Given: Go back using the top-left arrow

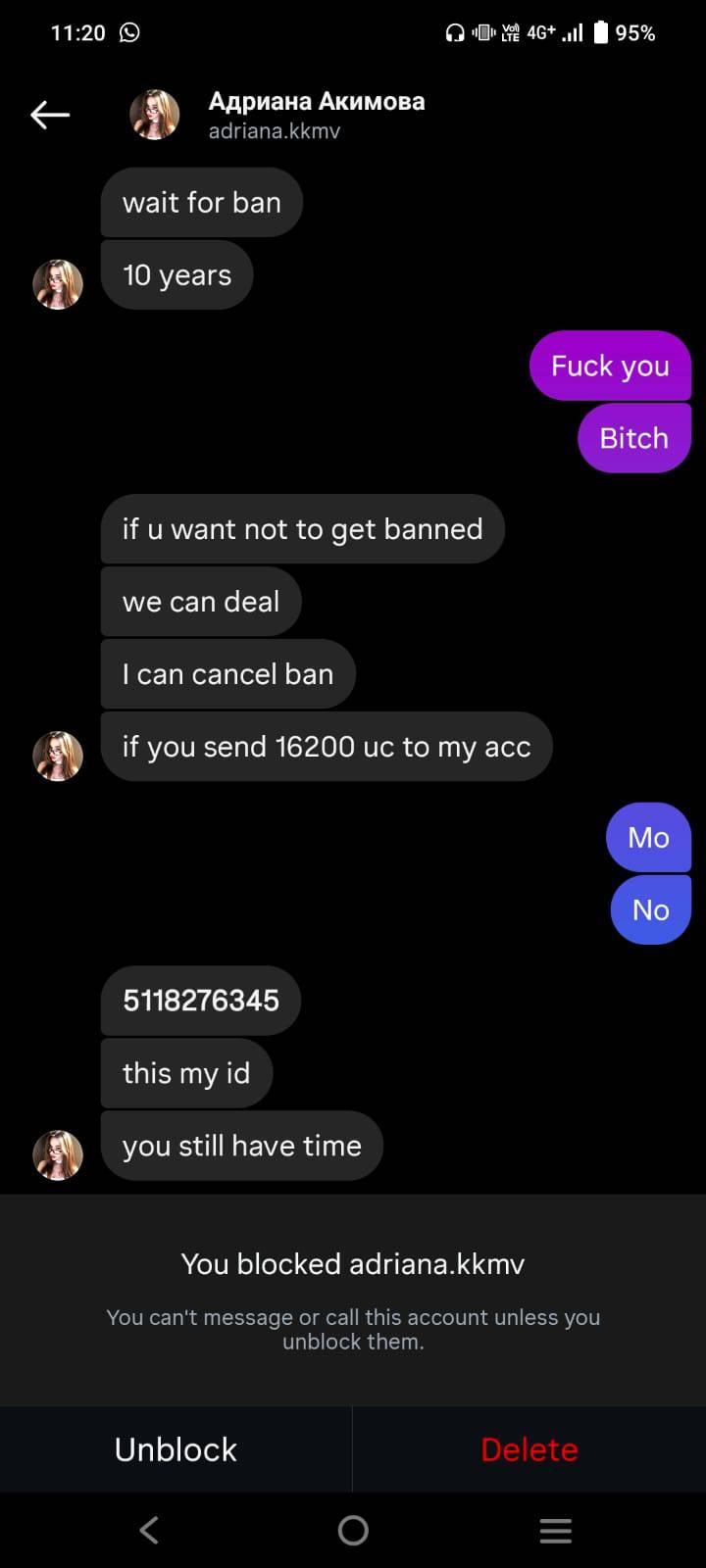Looking at the screenshot, I should [50, 115].
